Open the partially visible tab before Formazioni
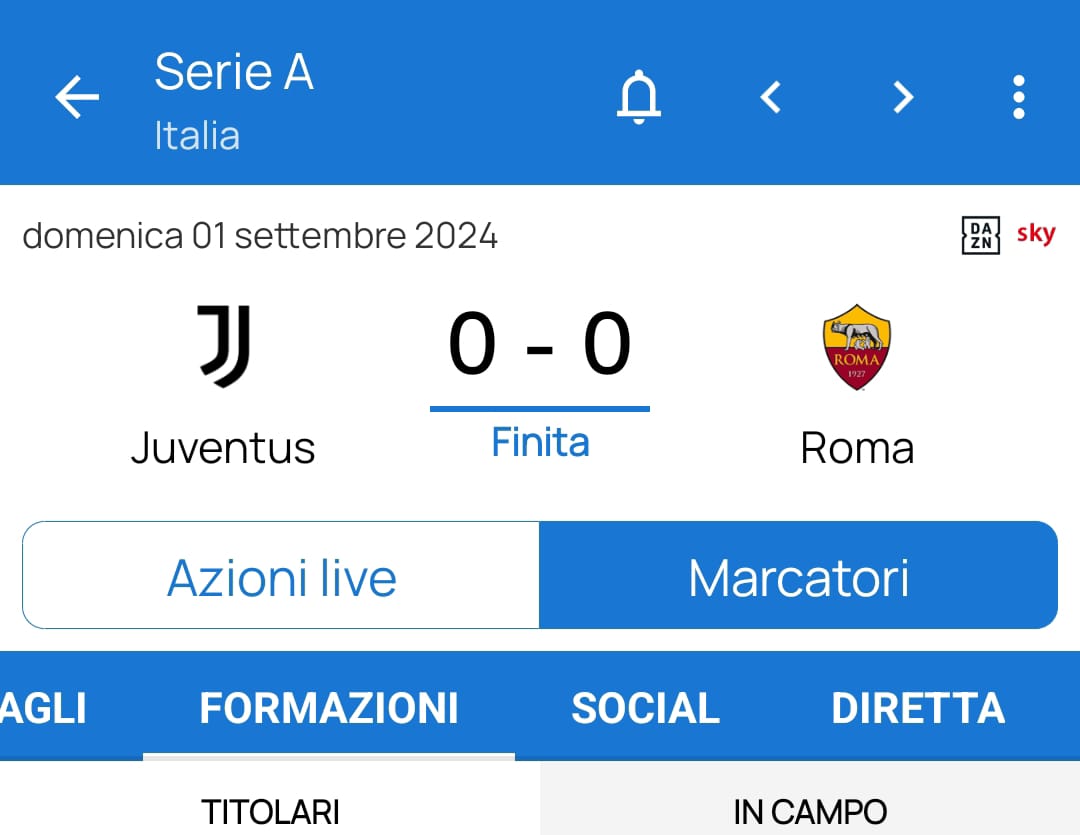This screenshot has height=835, width=1080. 44,708
